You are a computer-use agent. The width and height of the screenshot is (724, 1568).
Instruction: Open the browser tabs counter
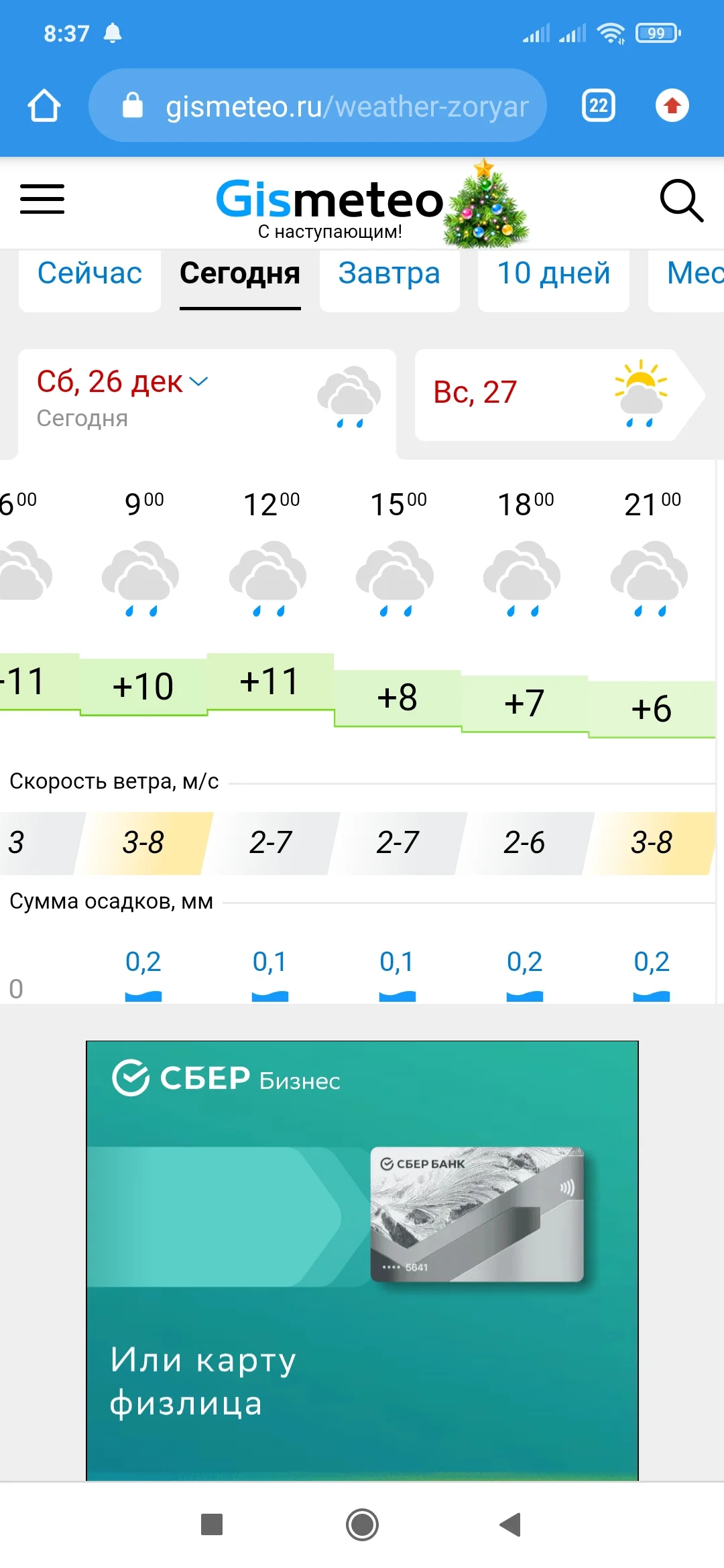[598, 105]
